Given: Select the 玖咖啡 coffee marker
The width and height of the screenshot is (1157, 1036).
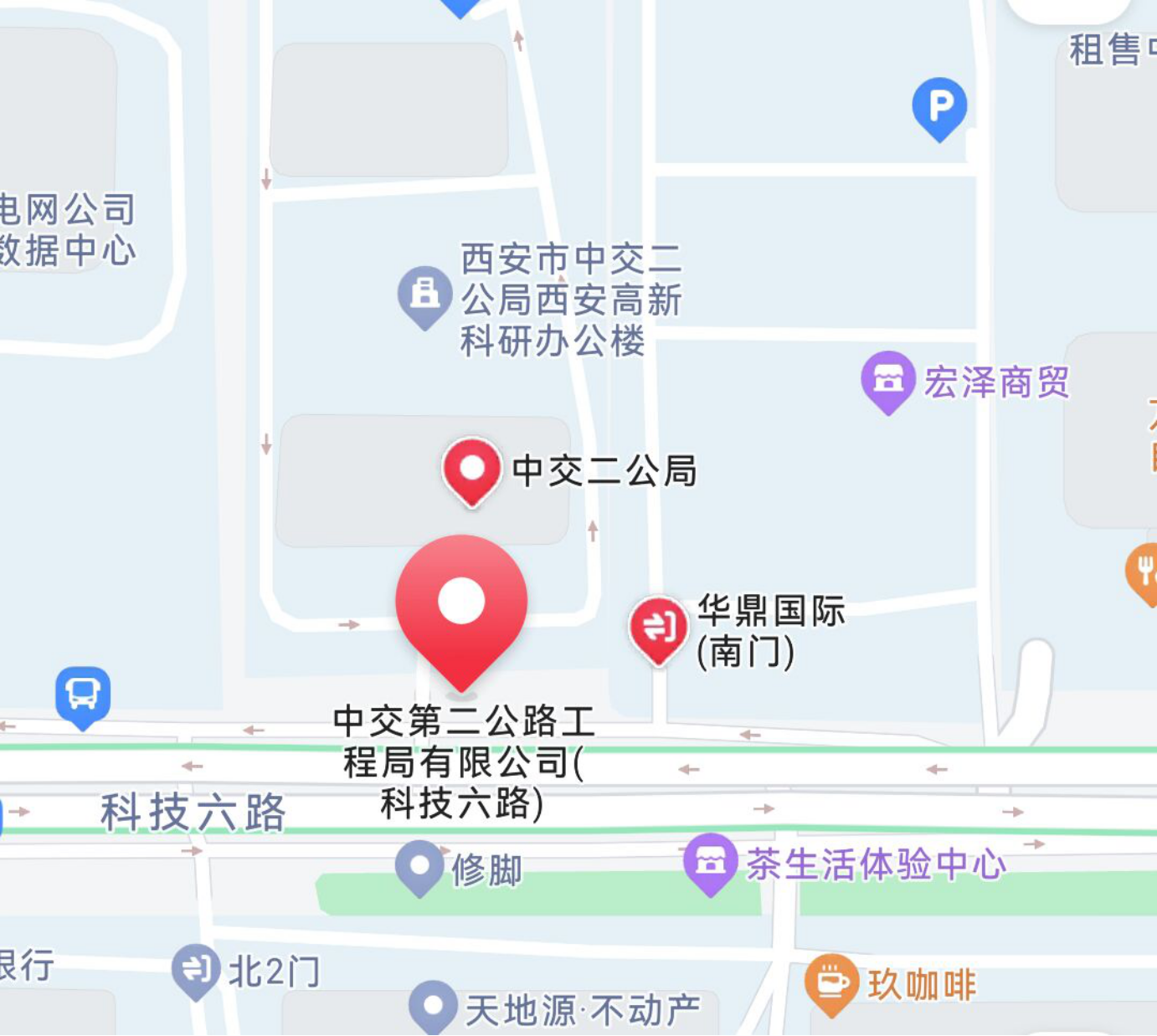Looking at the screenshot, I should [831, 982].
